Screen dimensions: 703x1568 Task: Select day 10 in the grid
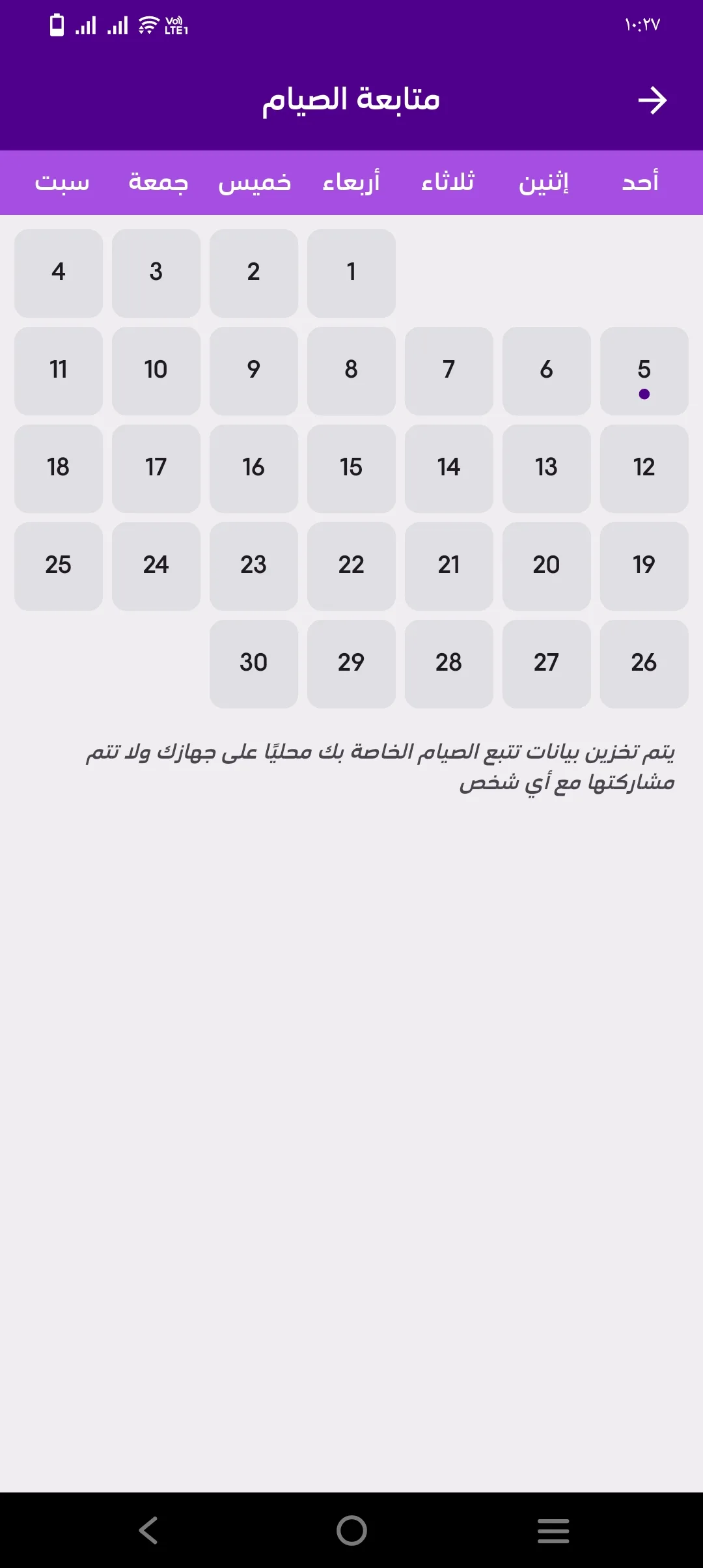click(156, 371)
